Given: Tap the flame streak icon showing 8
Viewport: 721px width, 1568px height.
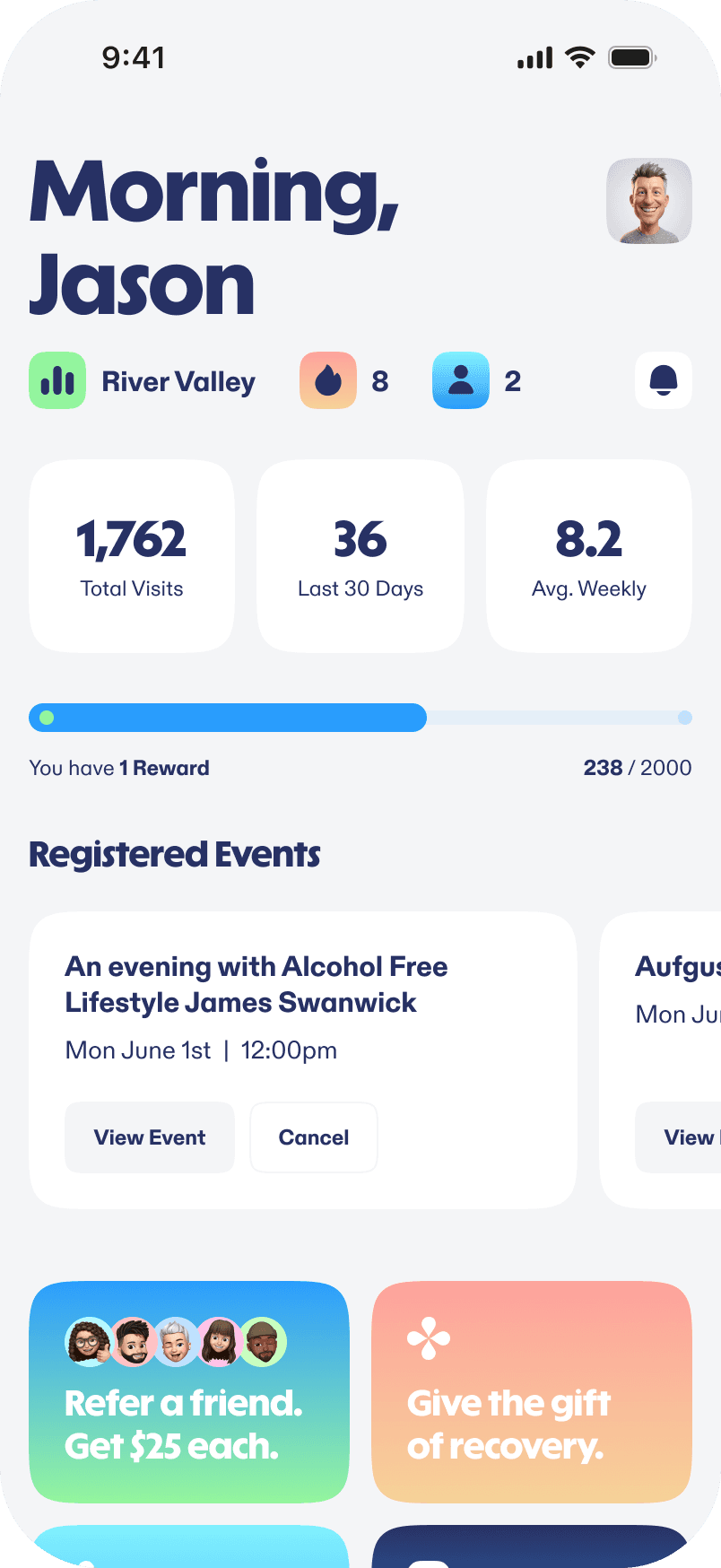Looking at the screenshot, I should click(327, 380).
